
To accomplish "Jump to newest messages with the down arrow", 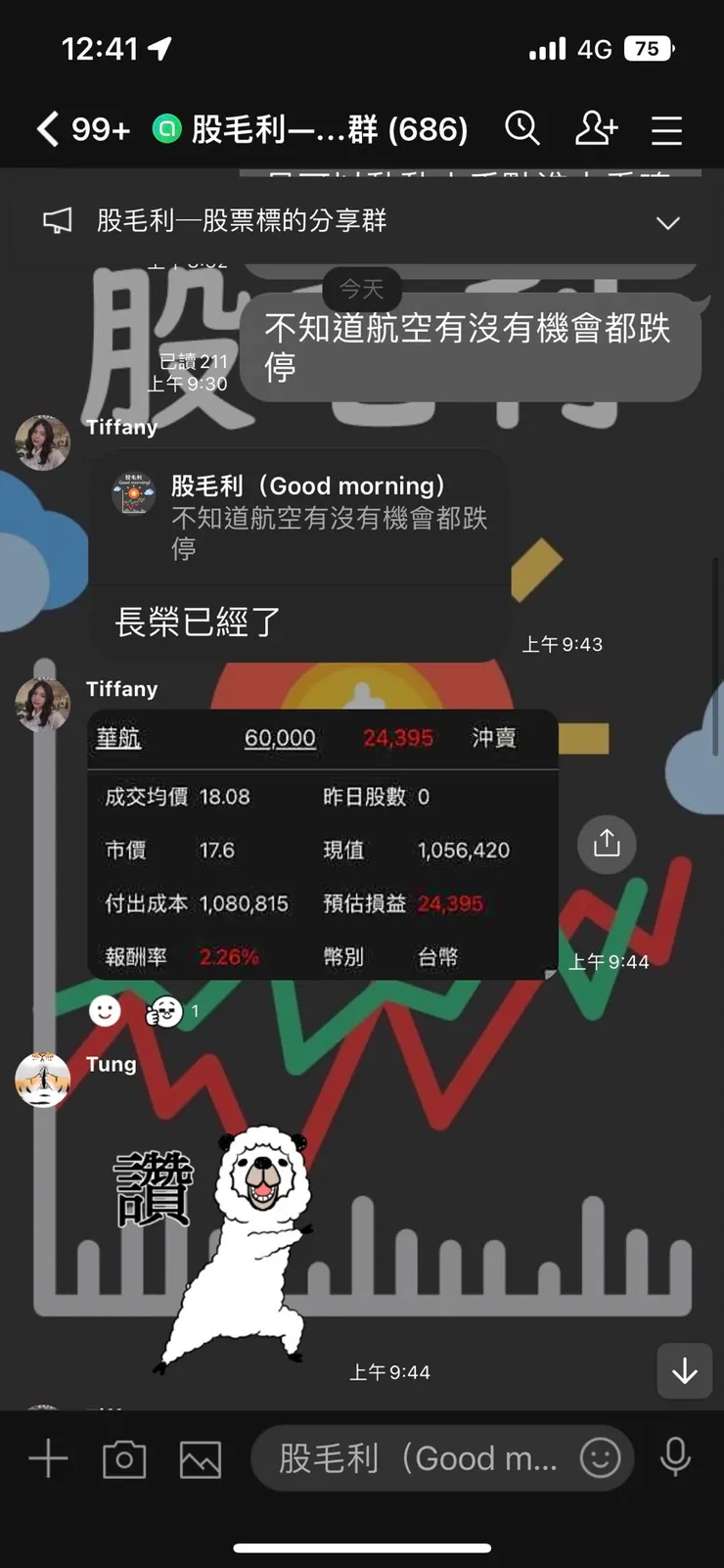I will [x=684, y=1371].
